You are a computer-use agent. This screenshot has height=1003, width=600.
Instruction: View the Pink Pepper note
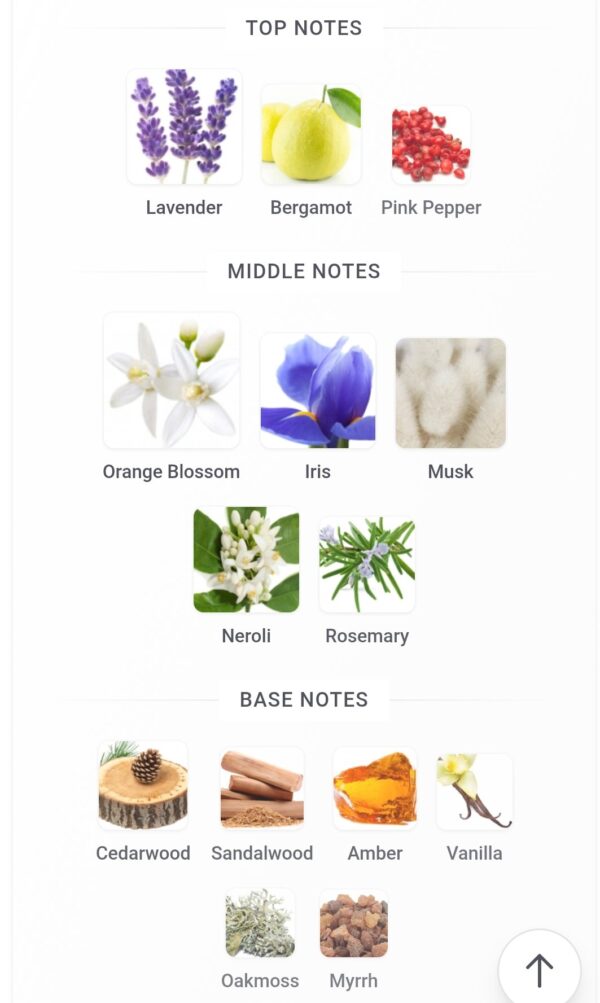pyautogui.click(x=431, y=147)
